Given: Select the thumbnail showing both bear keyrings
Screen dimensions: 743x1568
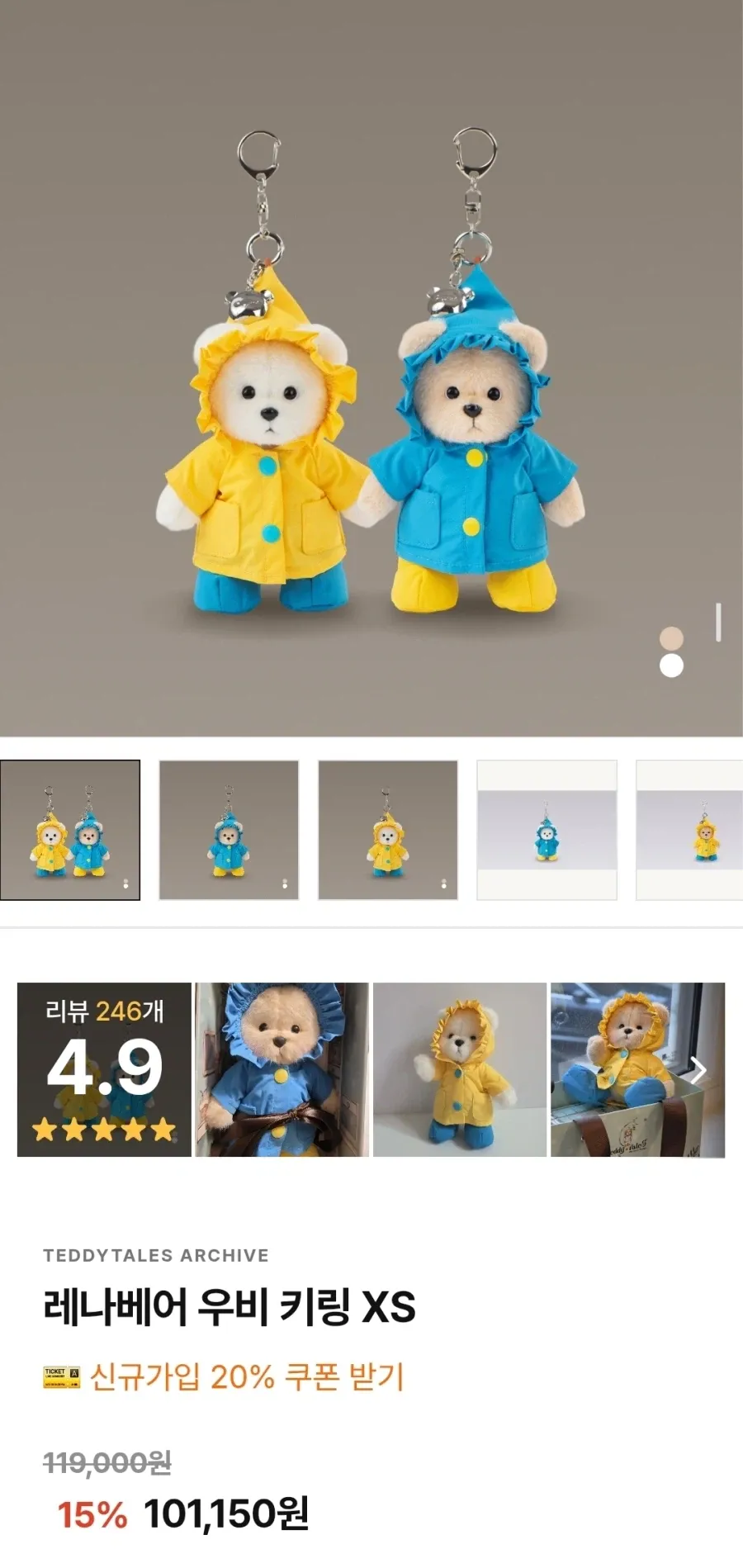Looking at the screenshot, I should tap(70, 830).
